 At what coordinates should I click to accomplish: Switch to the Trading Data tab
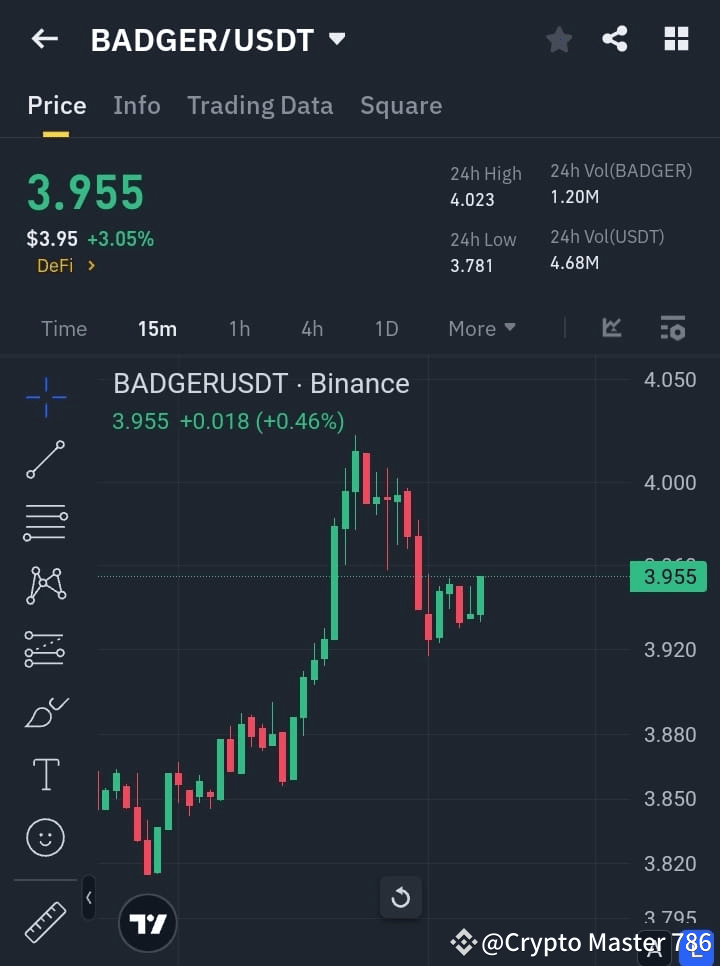[x=260, y=105]
